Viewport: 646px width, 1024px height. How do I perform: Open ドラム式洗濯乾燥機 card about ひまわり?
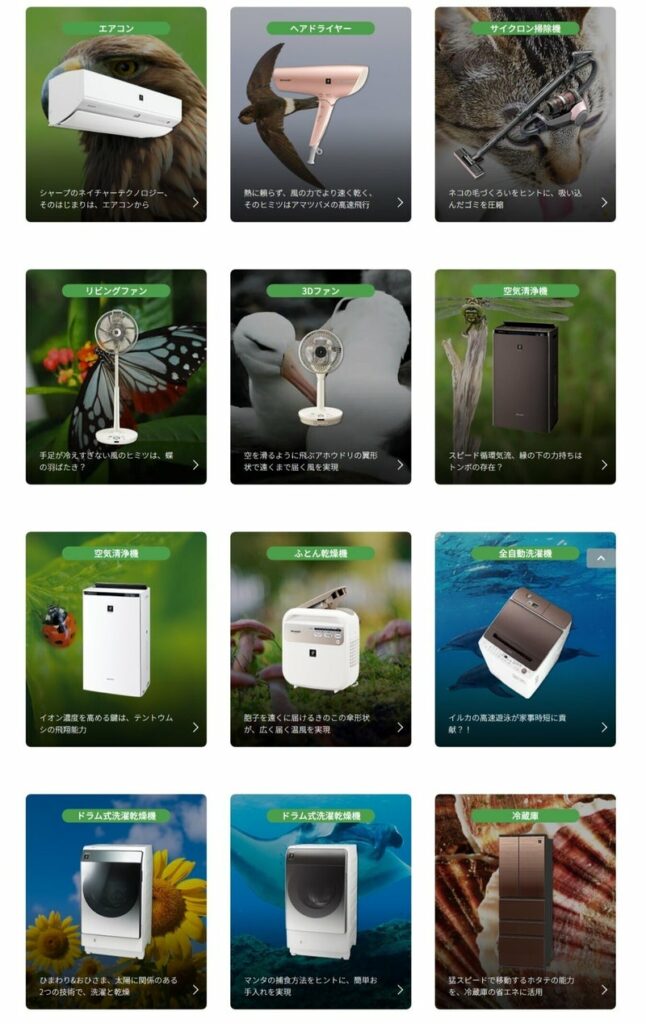[116, 902]
